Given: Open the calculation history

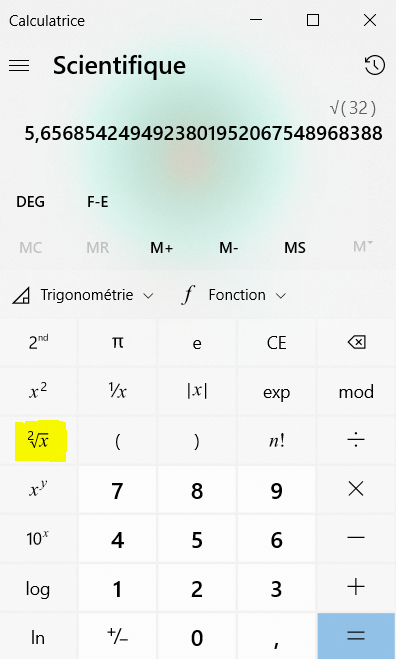Looking at the screenshot, I should [374, 65].
